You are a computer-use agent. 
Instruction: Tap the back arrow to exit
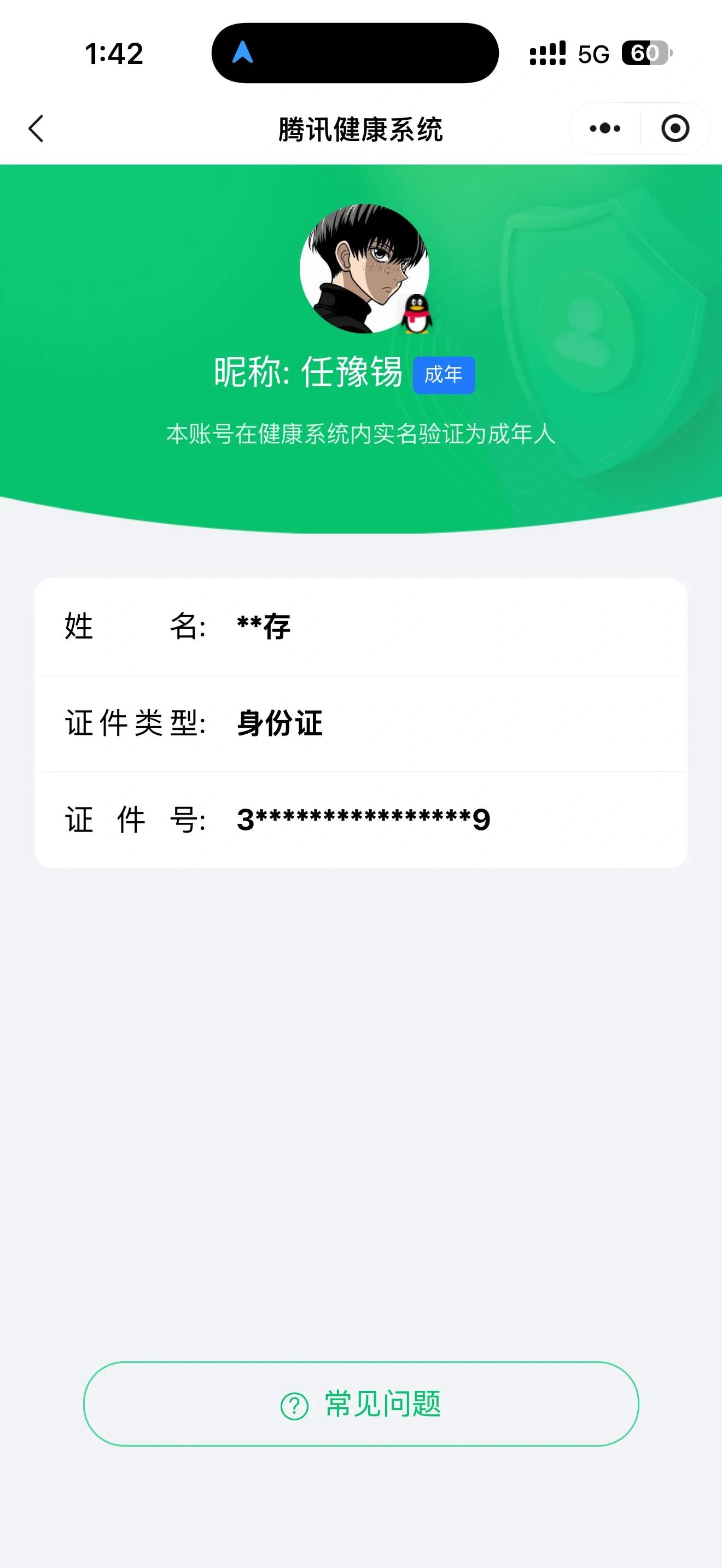pos(37,128)
